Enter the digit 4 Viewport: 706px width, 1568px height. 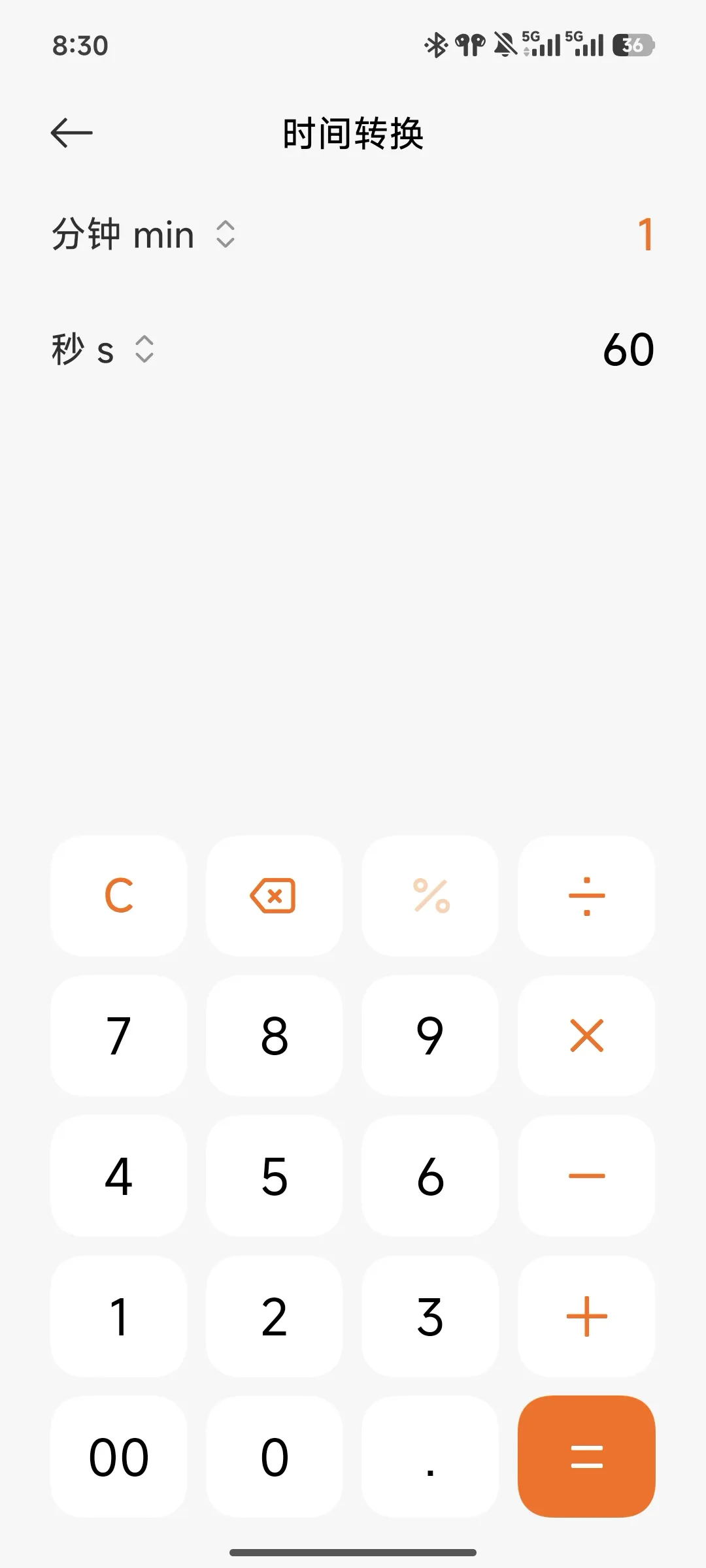click(x=119, y=1176)
